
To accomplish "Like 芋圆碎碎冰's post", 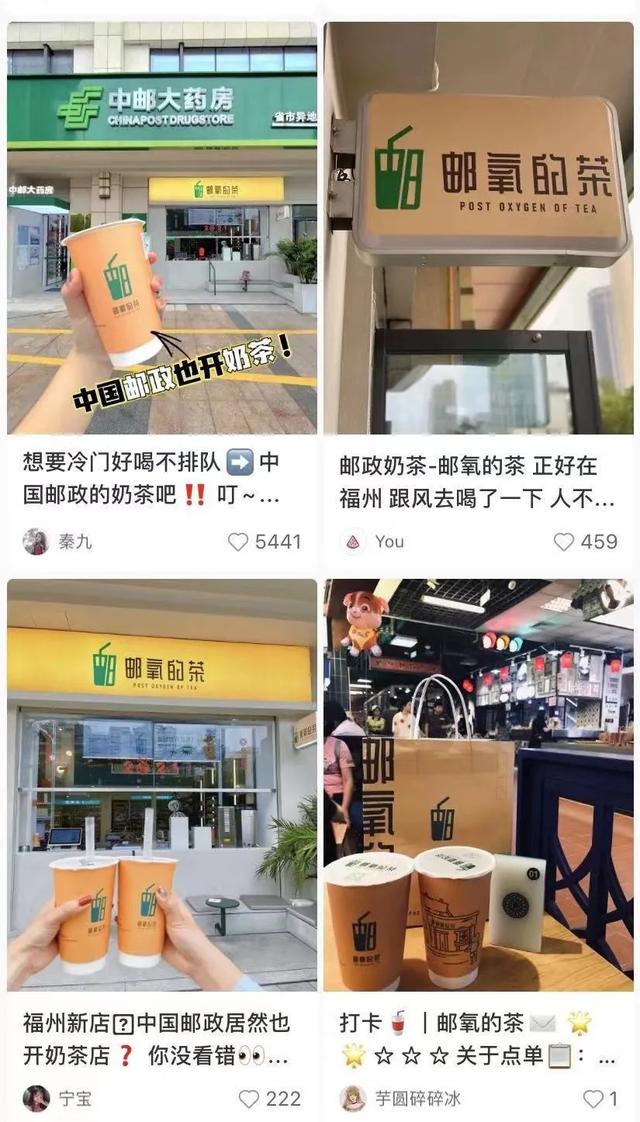I will tap(593, 1098).
